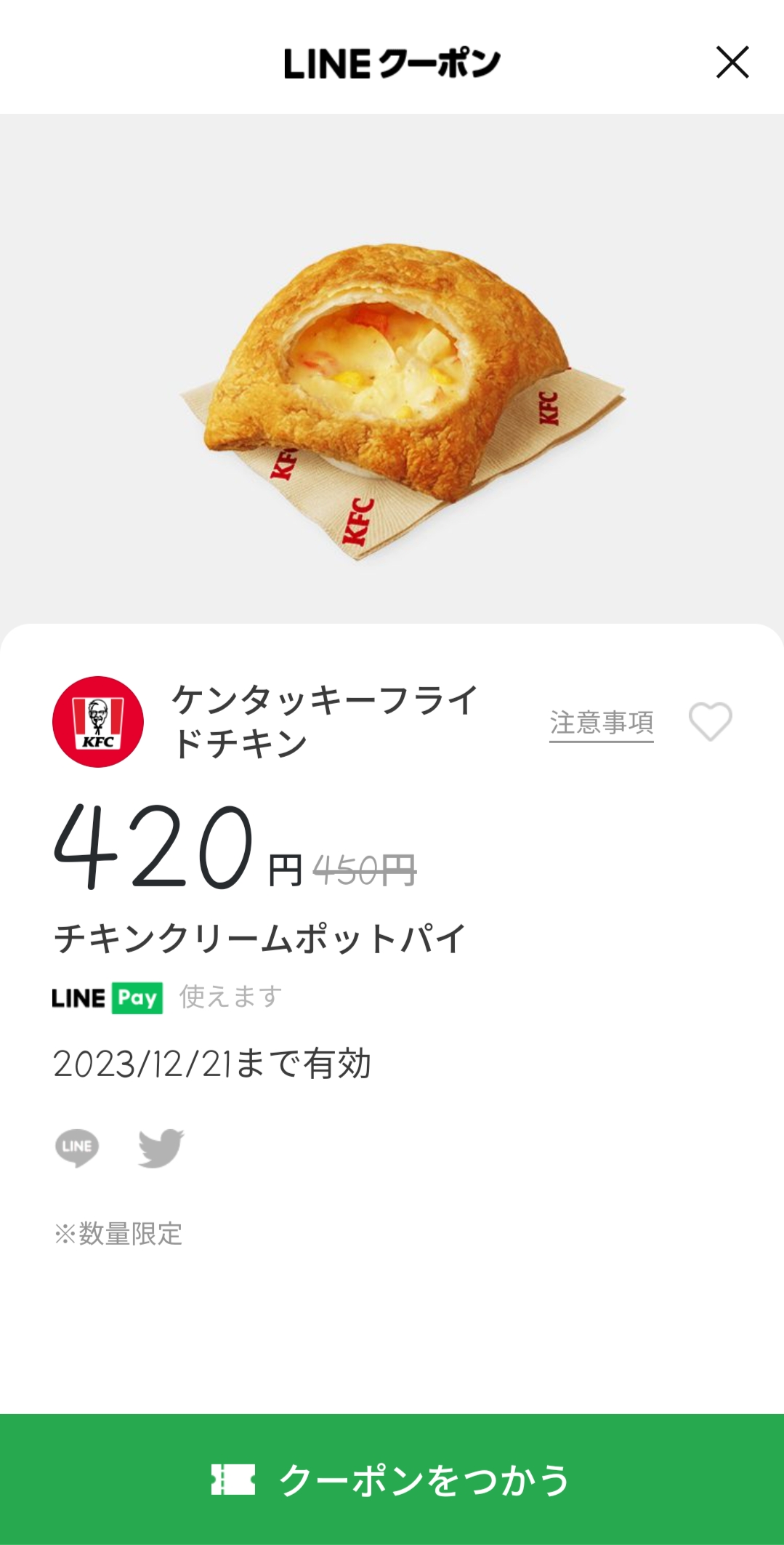Share the coupon via LINE
Screen dimensions: 784x1545
point(77,1147)
